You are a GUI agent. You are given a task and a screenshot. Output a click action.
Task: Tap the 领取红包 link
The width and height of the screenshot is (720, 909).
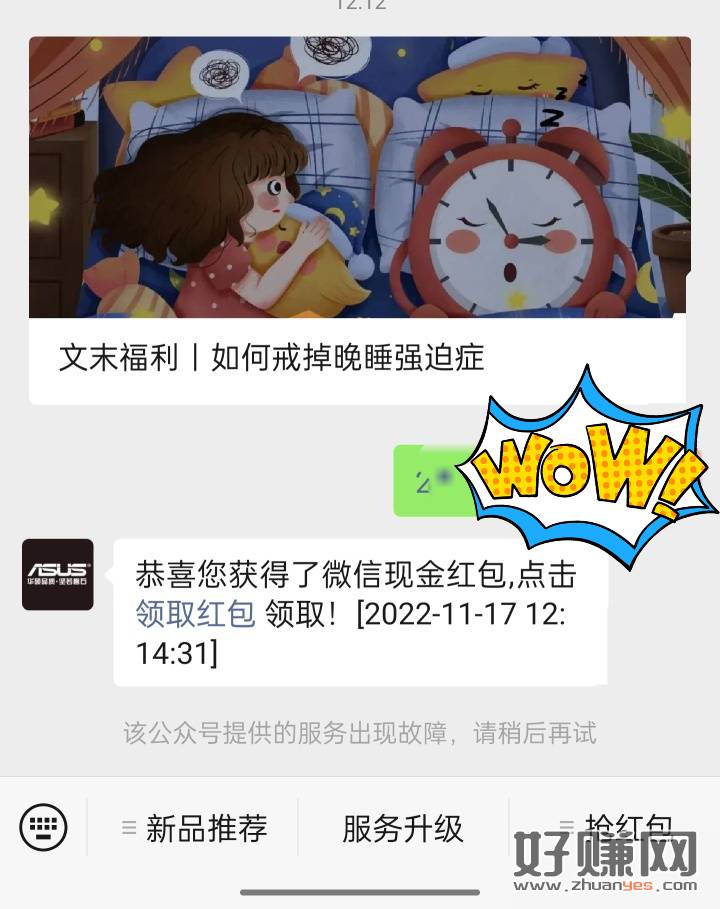click(196, 613)
